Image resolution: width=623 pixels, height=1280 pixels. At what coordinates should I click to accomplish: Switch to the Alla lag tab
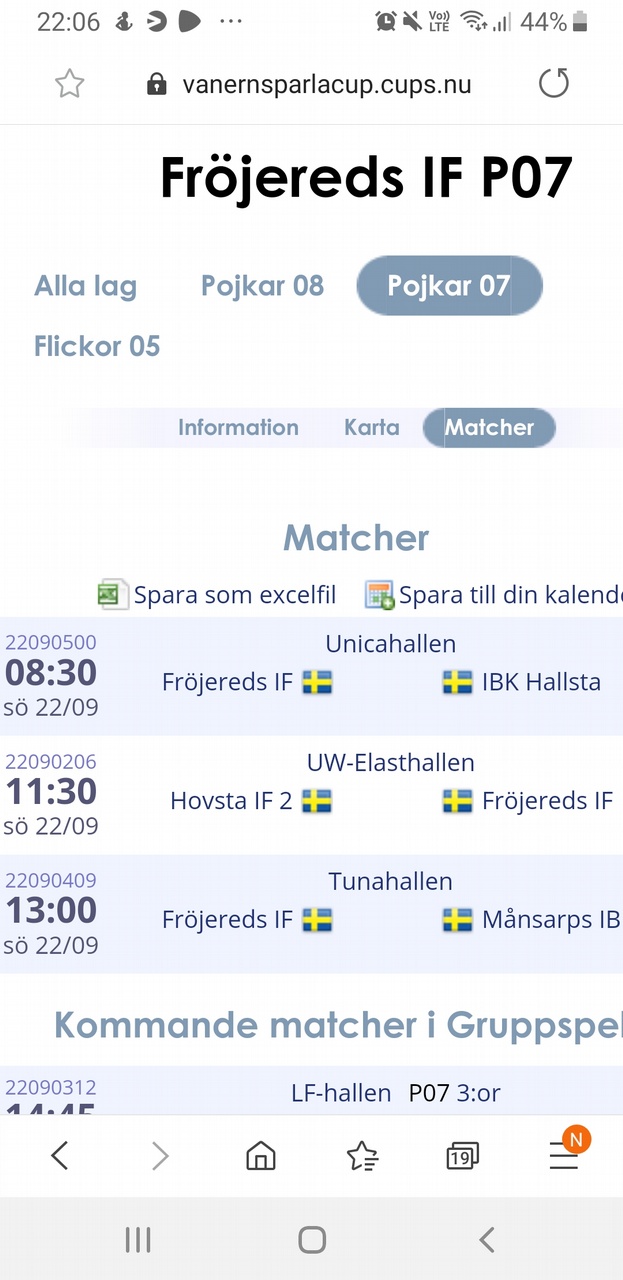tap(85, 286)
